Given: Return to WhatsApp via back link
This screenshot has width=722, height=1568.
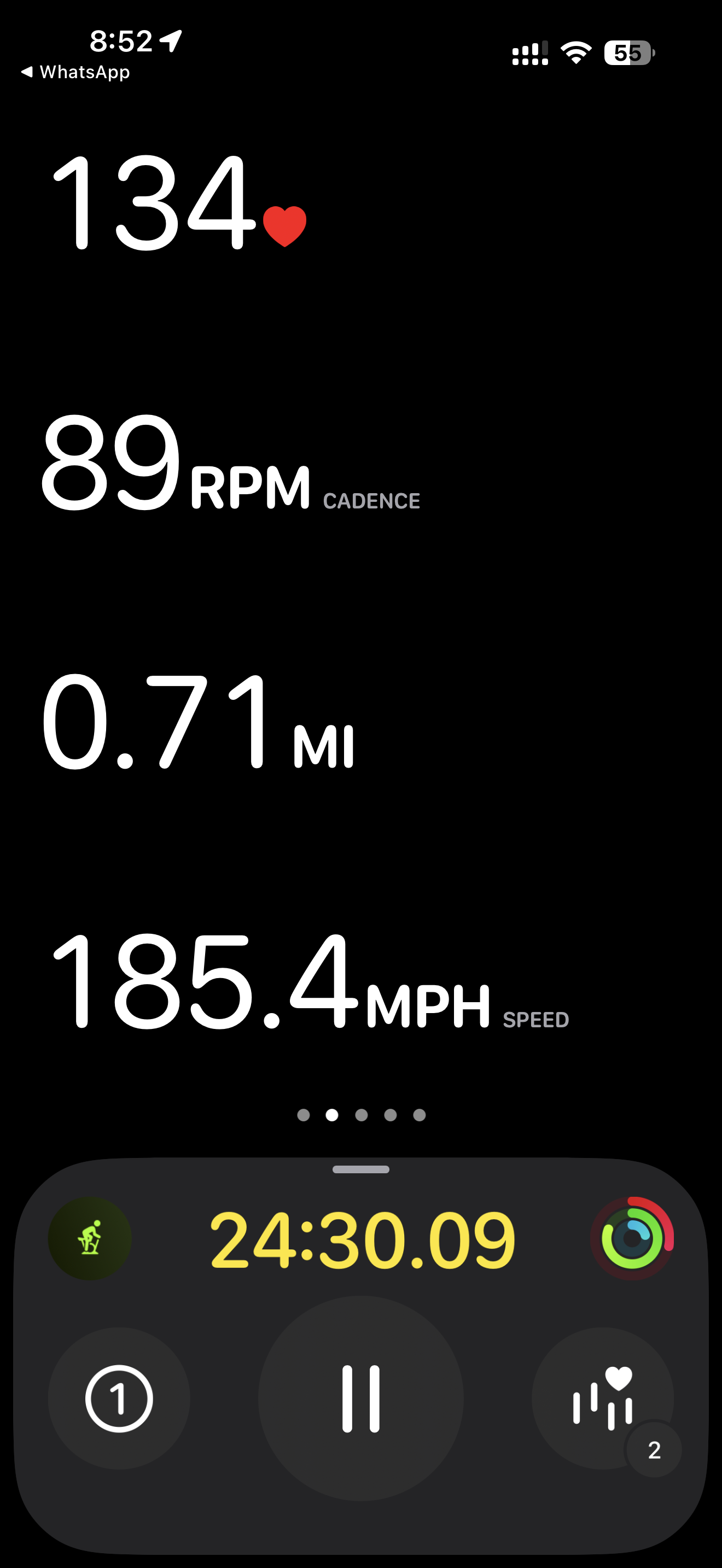Looking at the screenshot, I should tap(75, 72).
